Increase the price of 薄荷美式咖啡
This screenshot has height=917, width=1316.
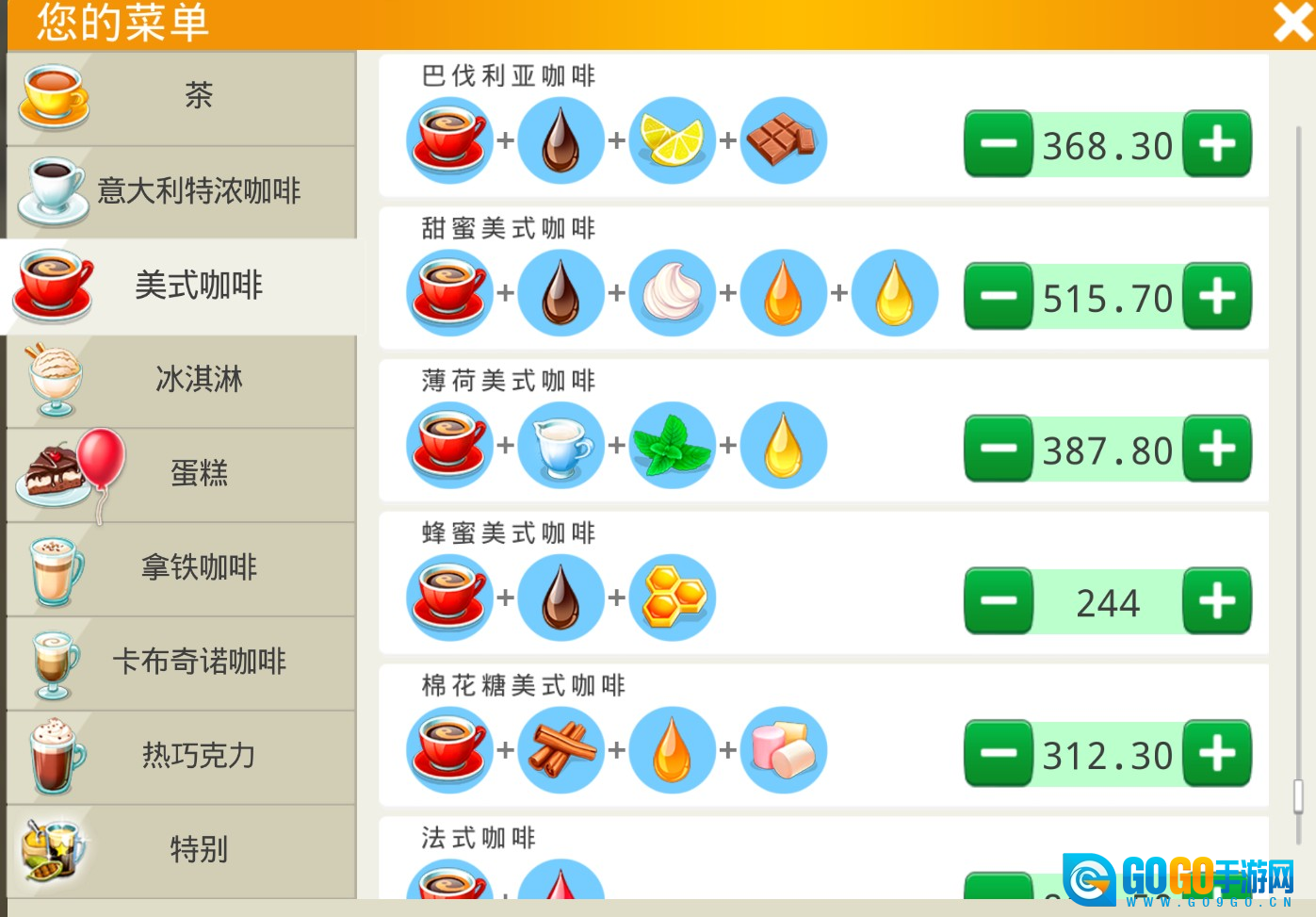point(1217,450)
